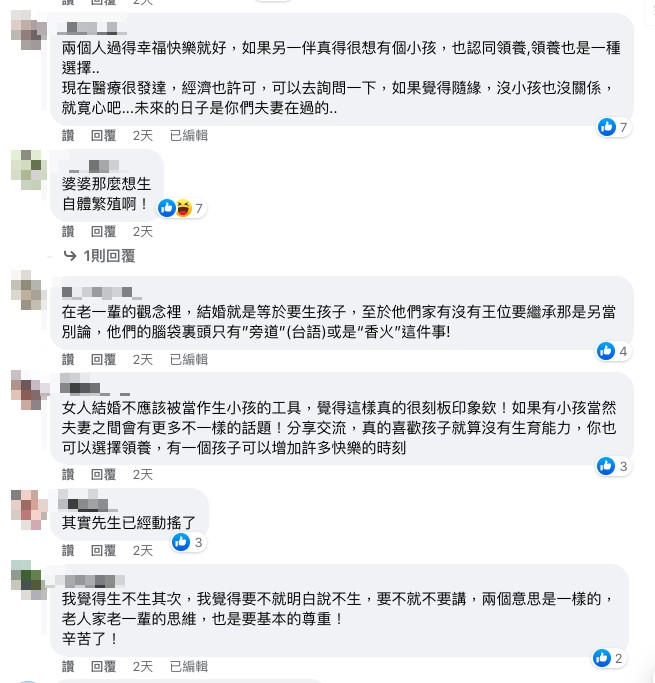
Task: Show reactions on the 其實先生已經動搖了 comment
Action: 188,542
